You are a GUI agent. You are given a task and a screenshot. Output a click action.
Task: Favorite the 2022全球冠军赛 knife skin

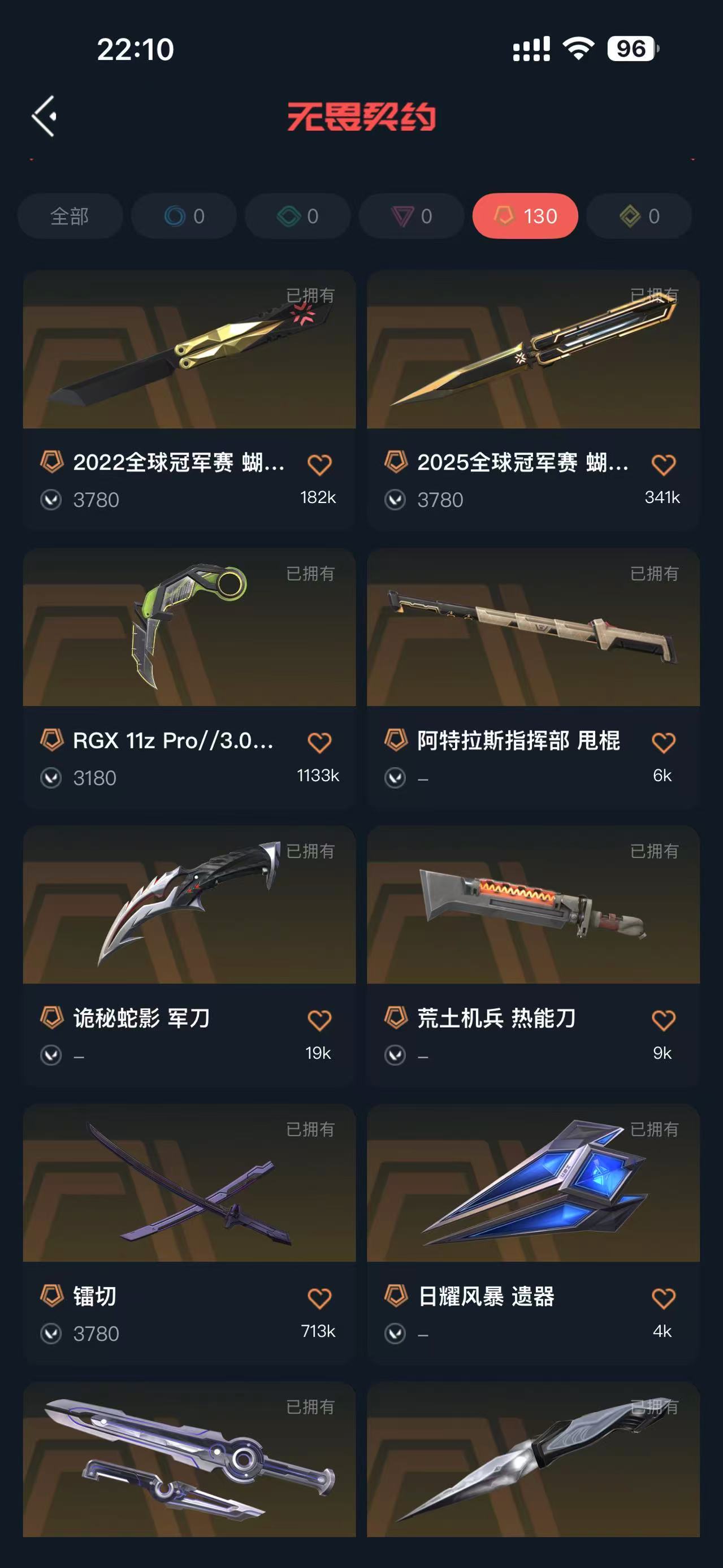(x=319, y=465)
